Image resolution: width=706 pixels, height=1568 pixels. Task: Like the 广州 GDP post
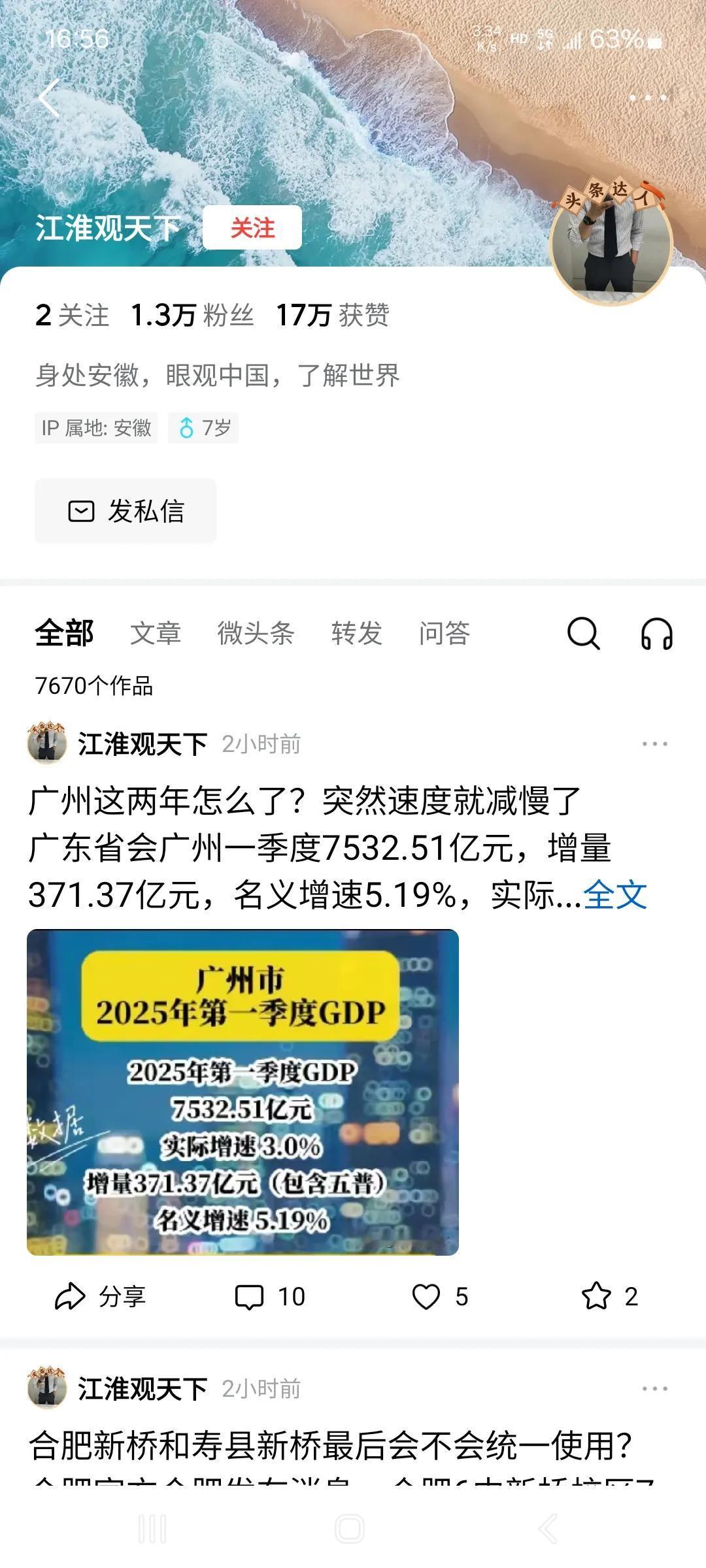point(439,1296)
